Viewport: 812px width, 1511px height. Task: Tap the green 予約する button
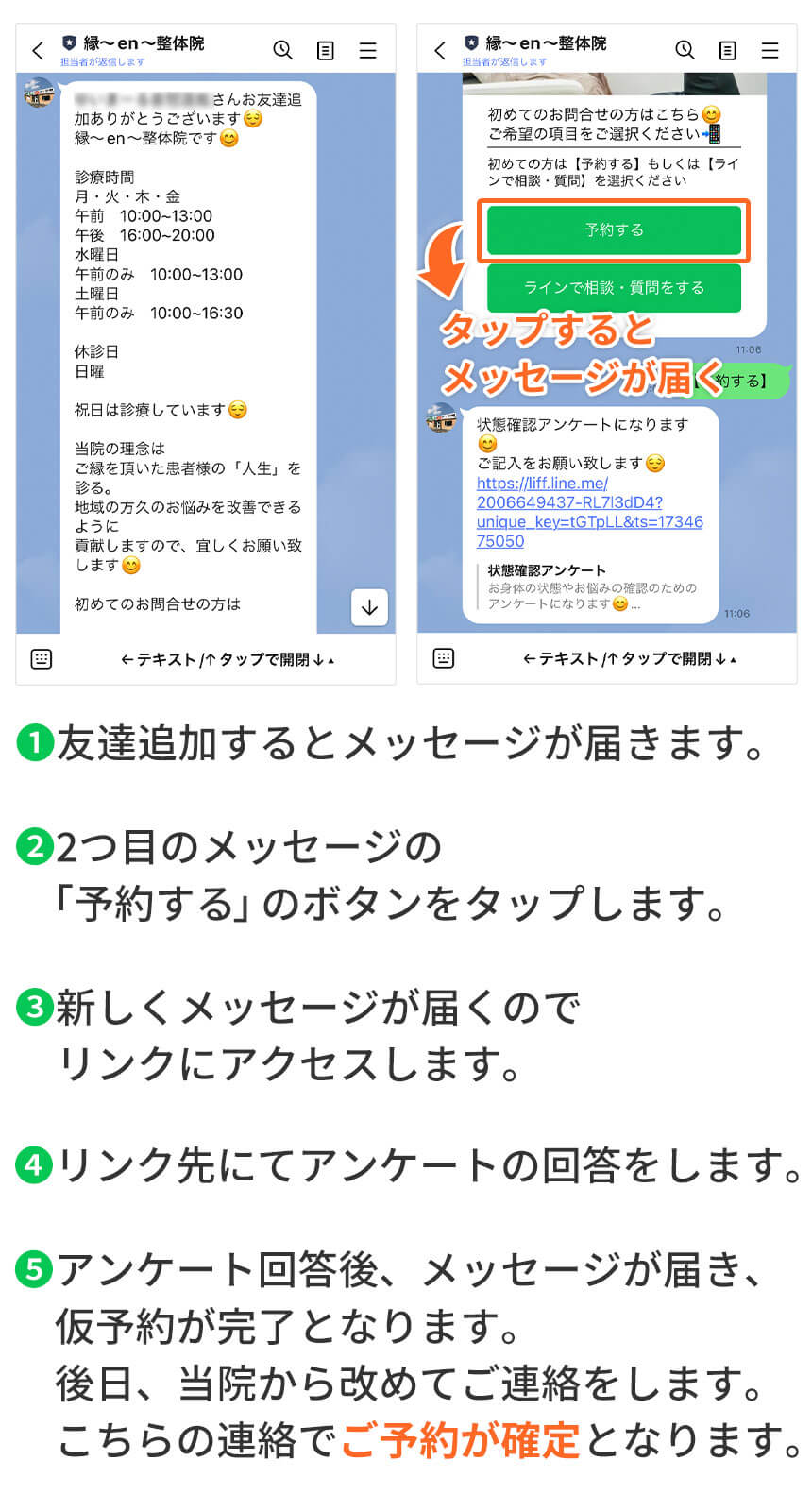(614, 229)
